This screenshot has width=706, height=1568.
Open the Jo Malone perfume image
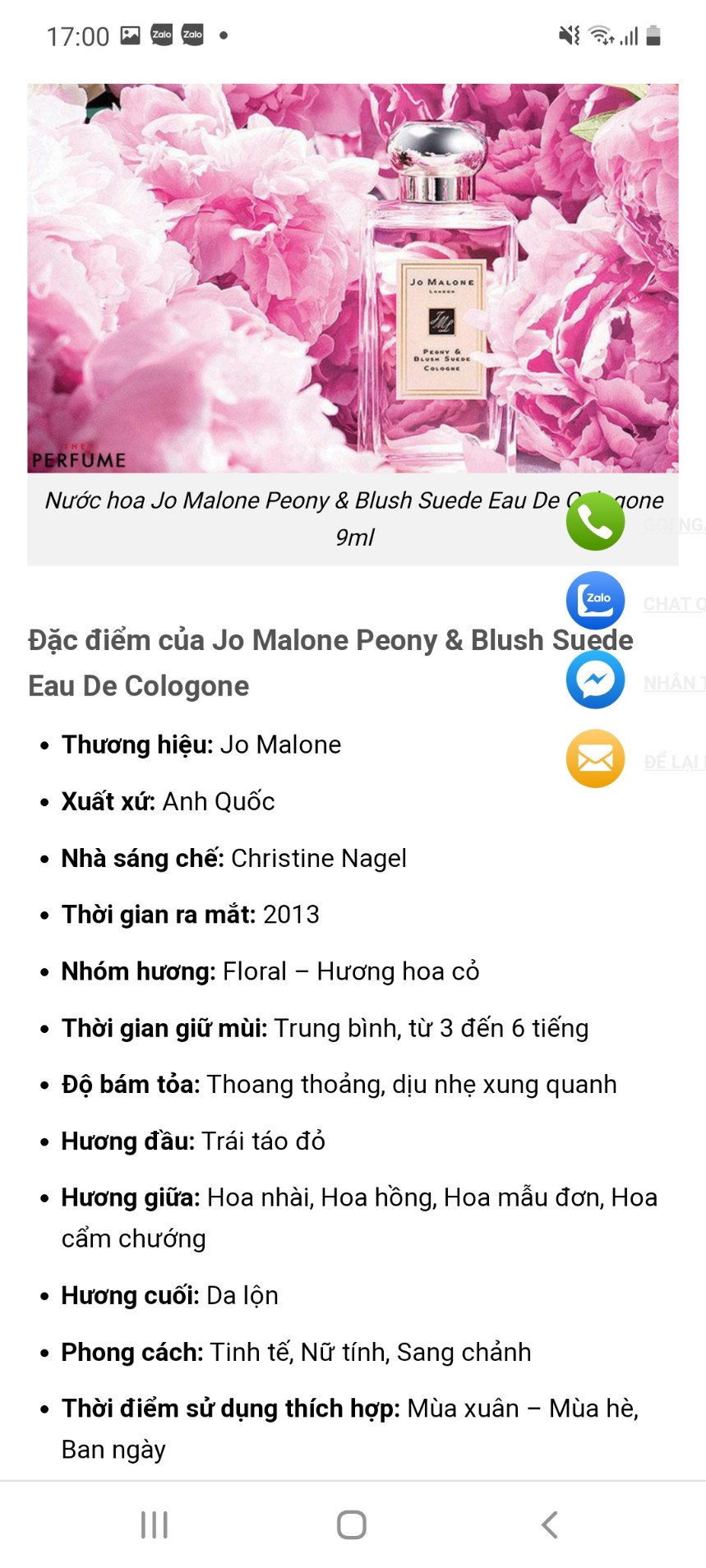[353, 278]
